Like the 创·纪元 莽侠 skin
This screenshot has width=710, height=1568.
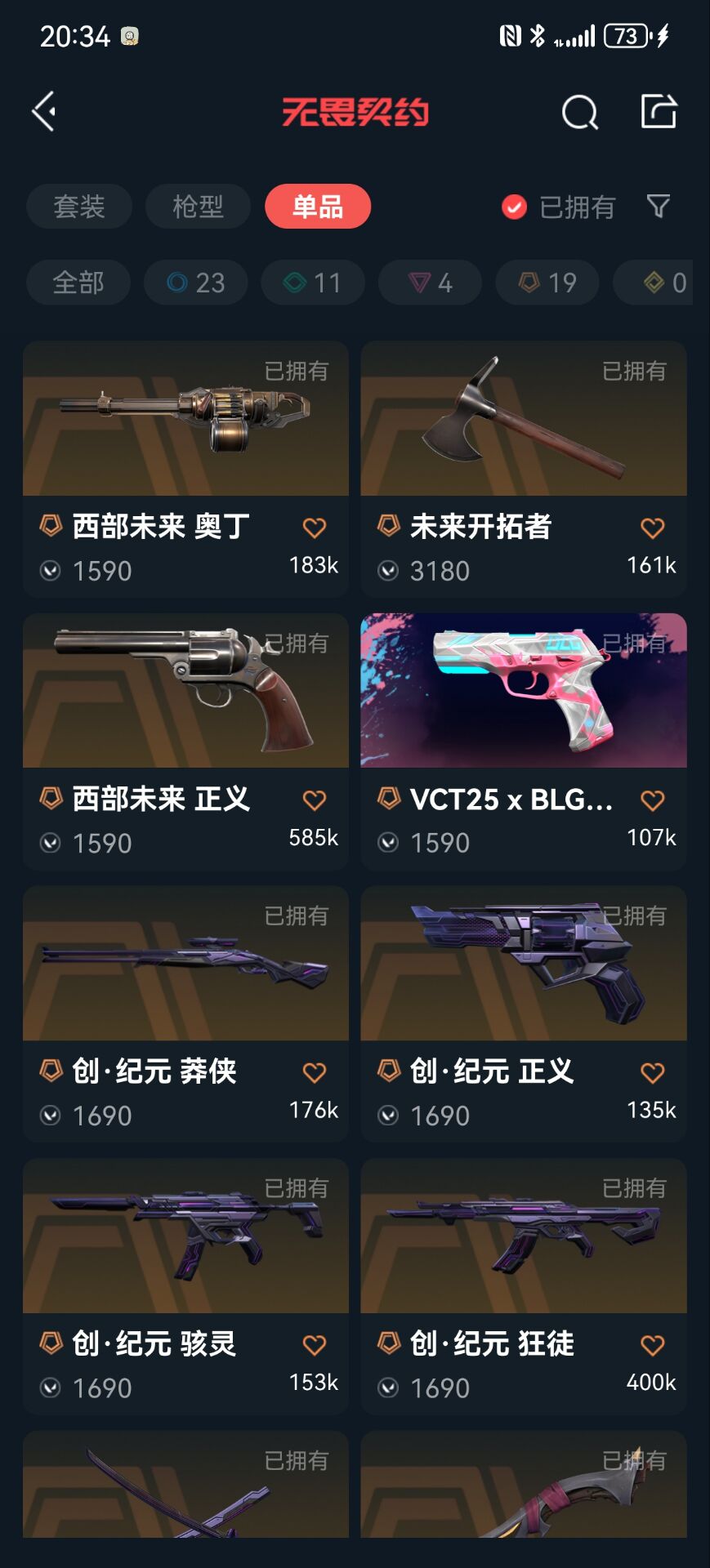[315, 1072]
